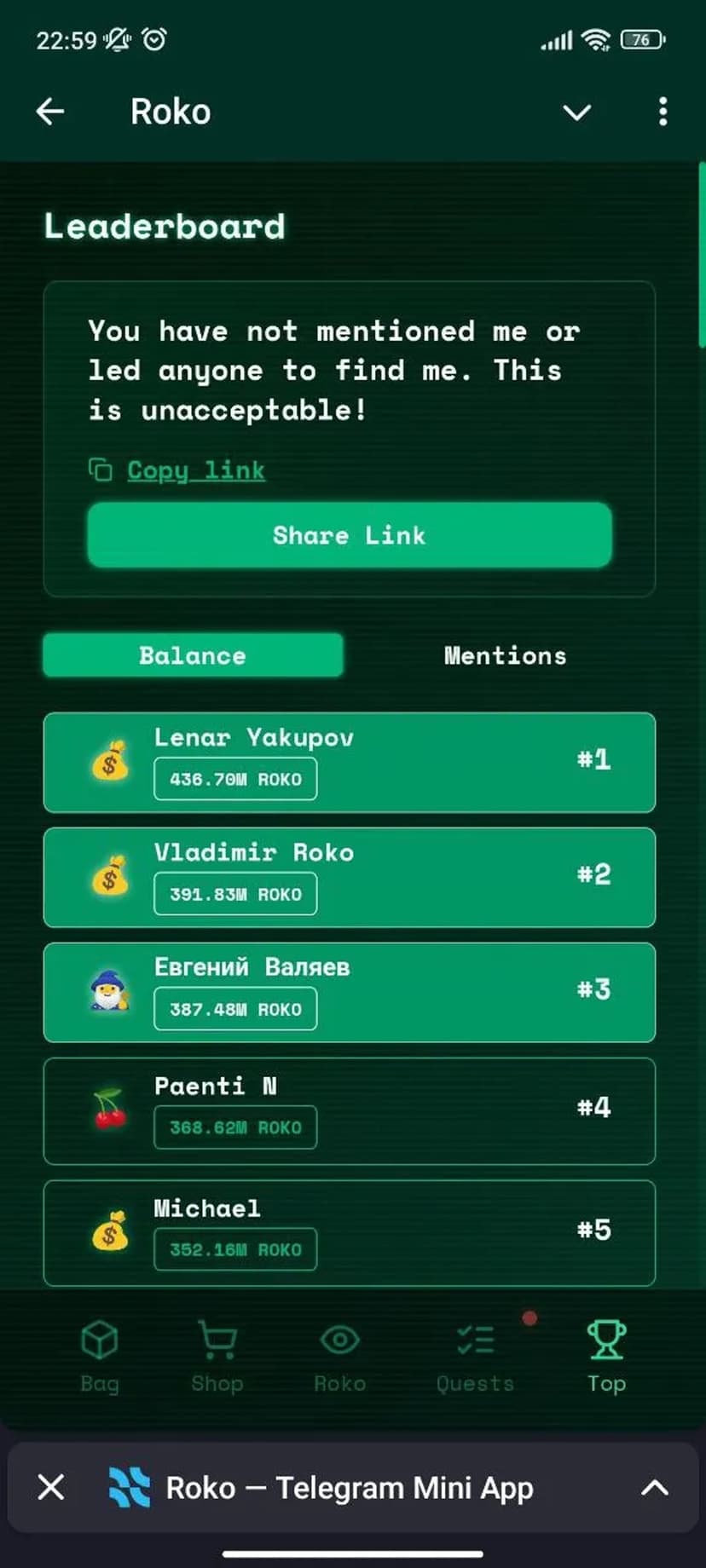Collapse the mini app with the chevron
Screen dimensions: 706x1568
pos(577,112)
